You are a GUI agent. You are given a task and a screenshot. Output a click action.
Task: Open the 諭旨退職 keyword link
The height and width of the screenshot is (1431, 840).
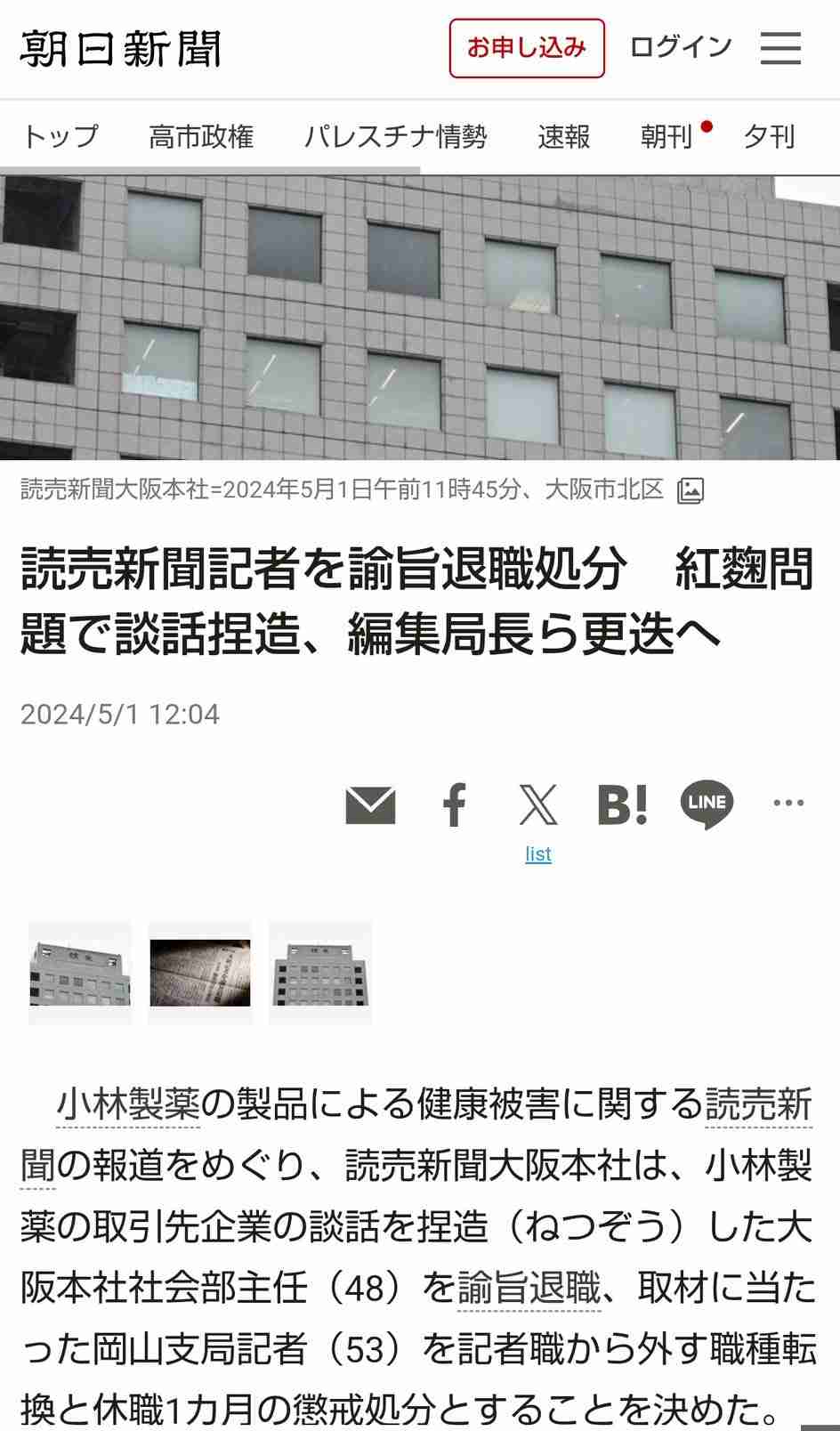coord(529,1288)
